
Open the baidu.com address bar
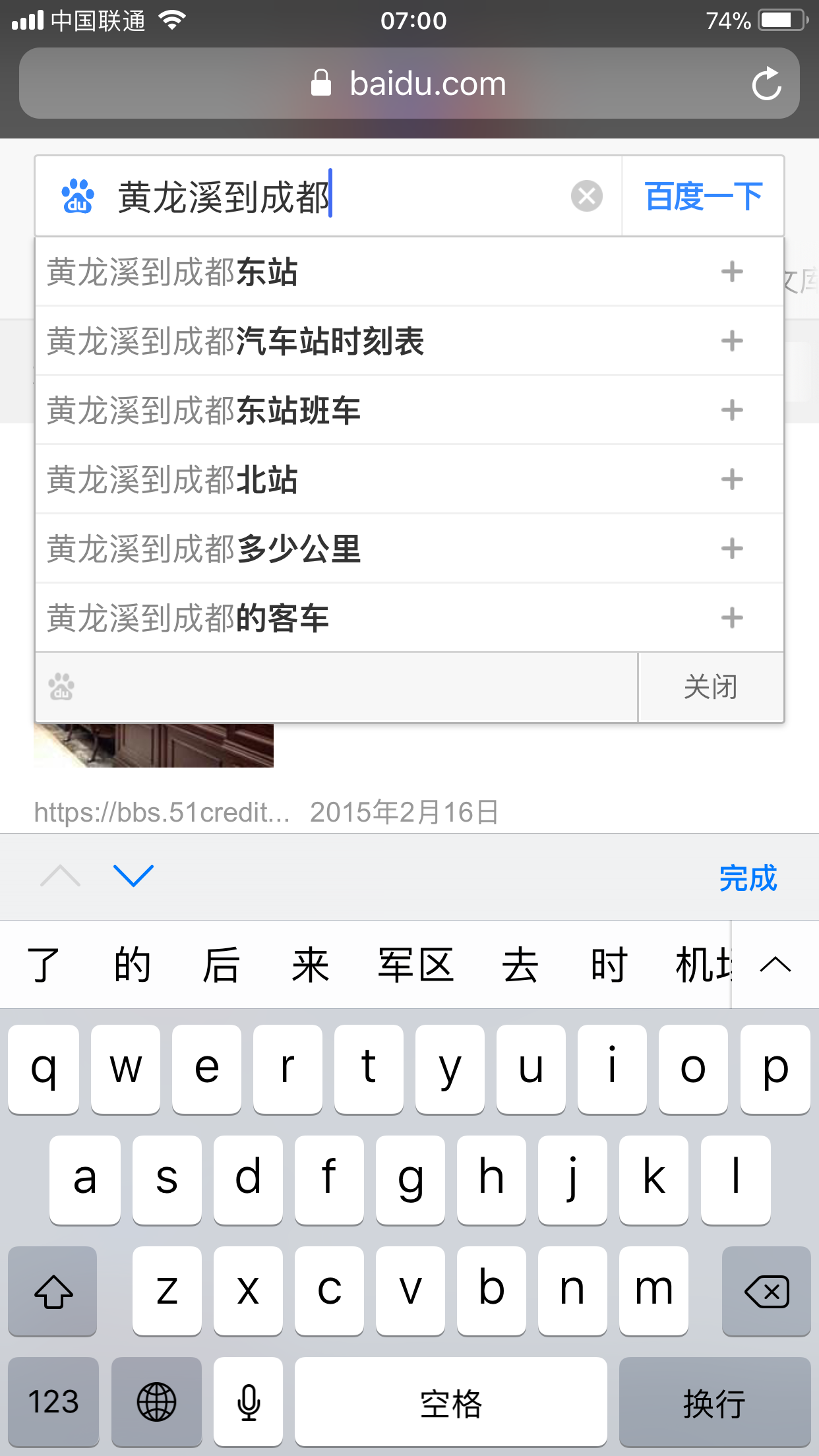click(409, 84)
